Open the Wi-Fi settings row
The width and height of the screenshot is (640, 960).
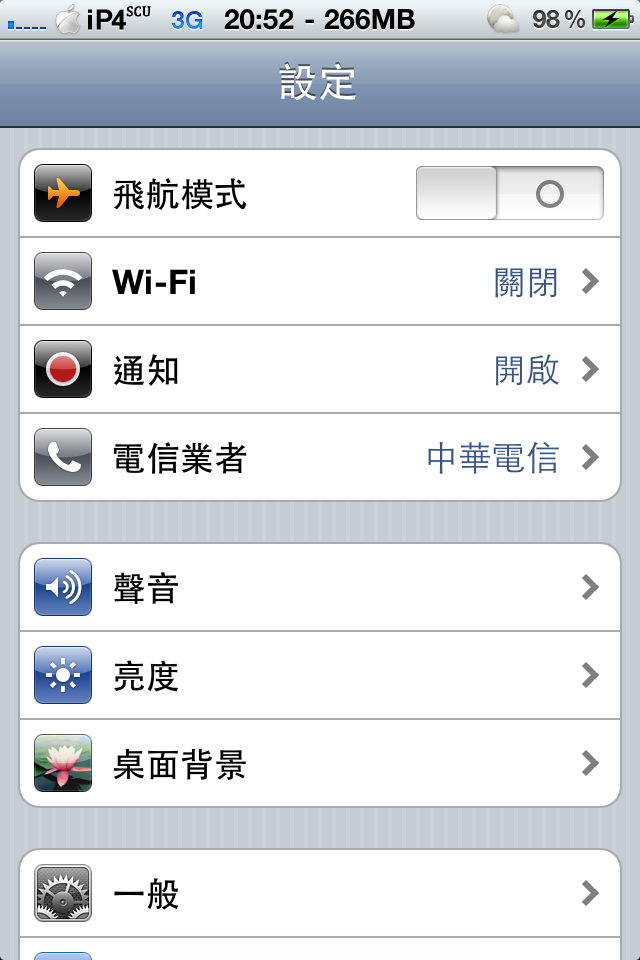click(x=320, y=282)
